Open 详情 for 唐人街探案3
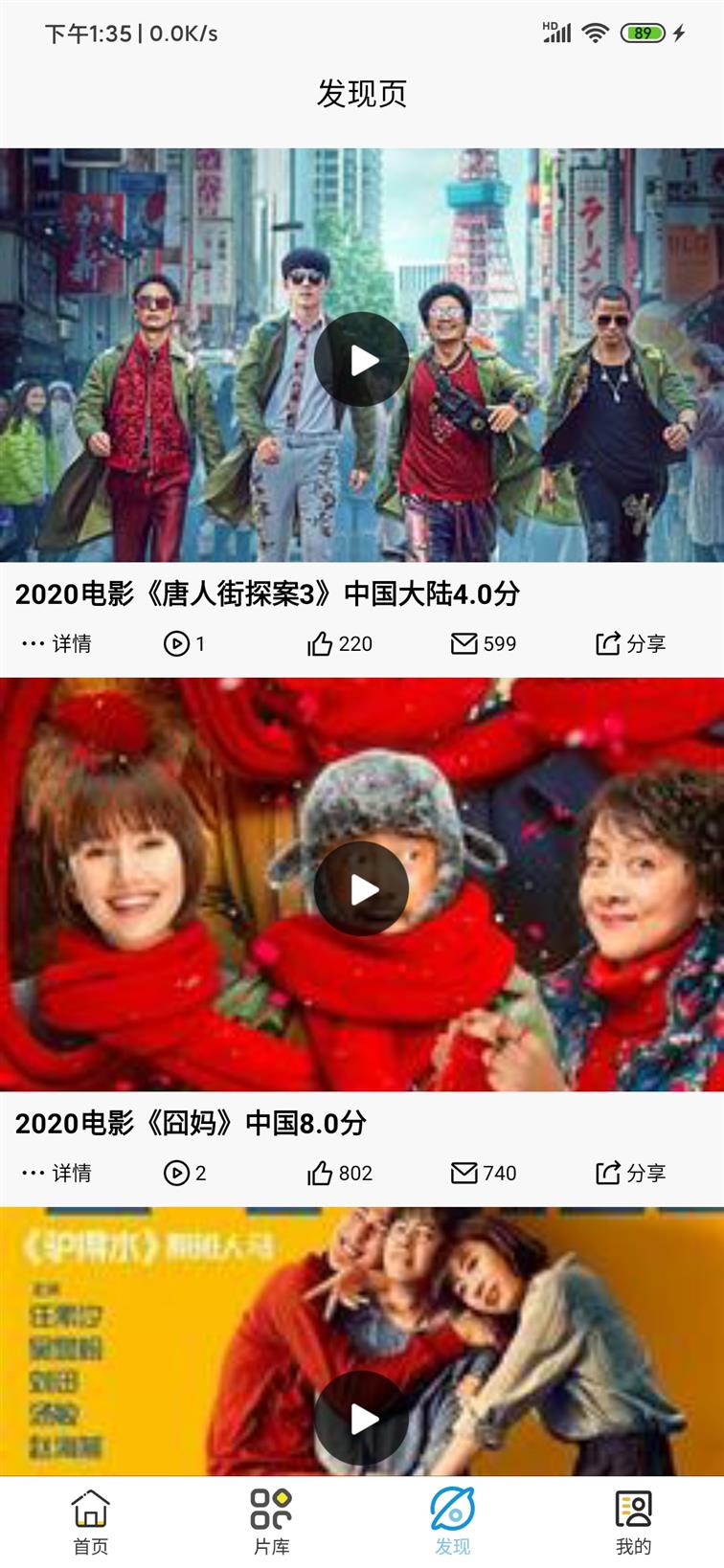This screenshot has height=1568, width=724. (x=57, y=643)
